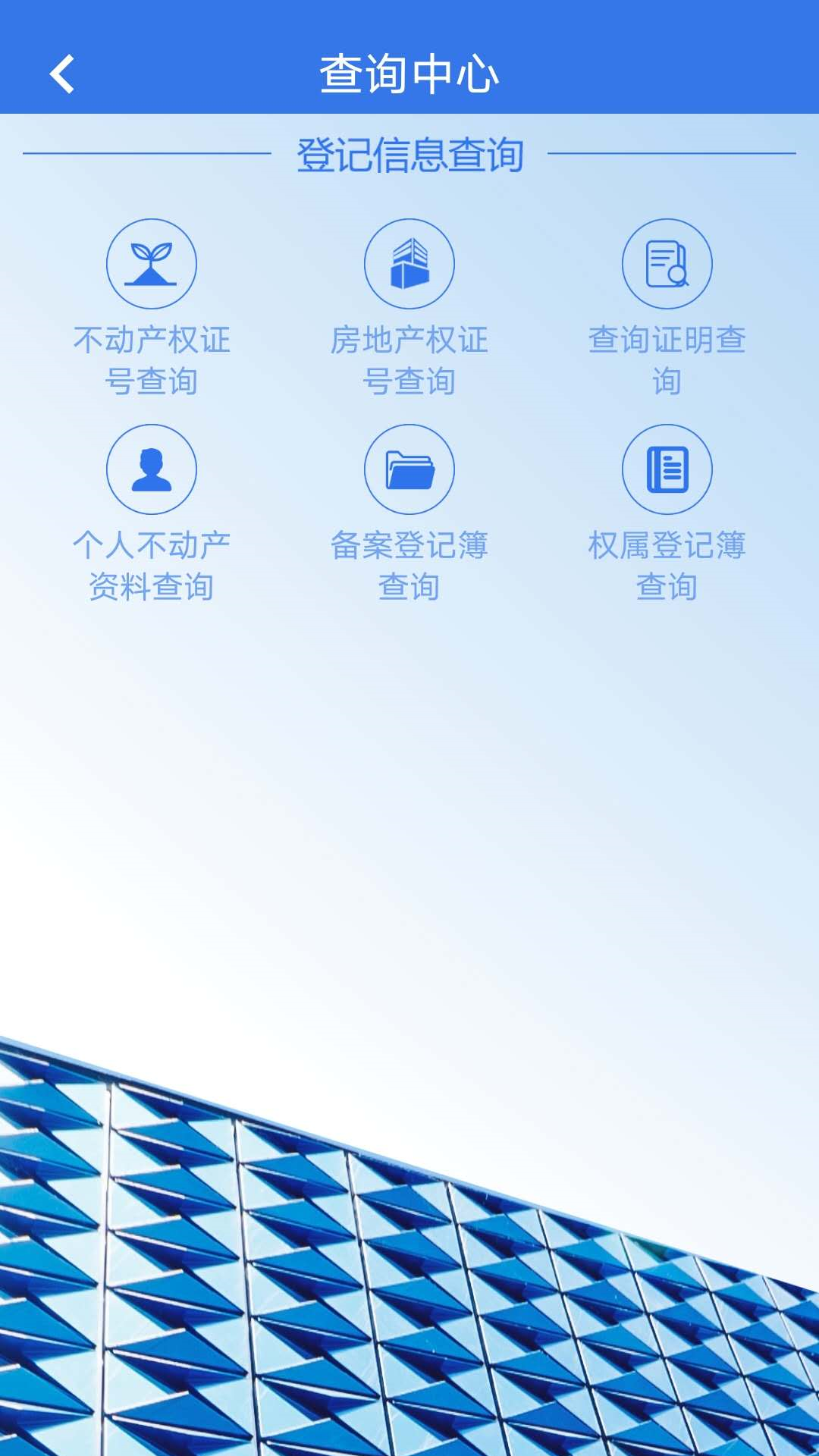Select the 登记信息查询 section header
The image size is (819, 1456).
pos(409,154)
